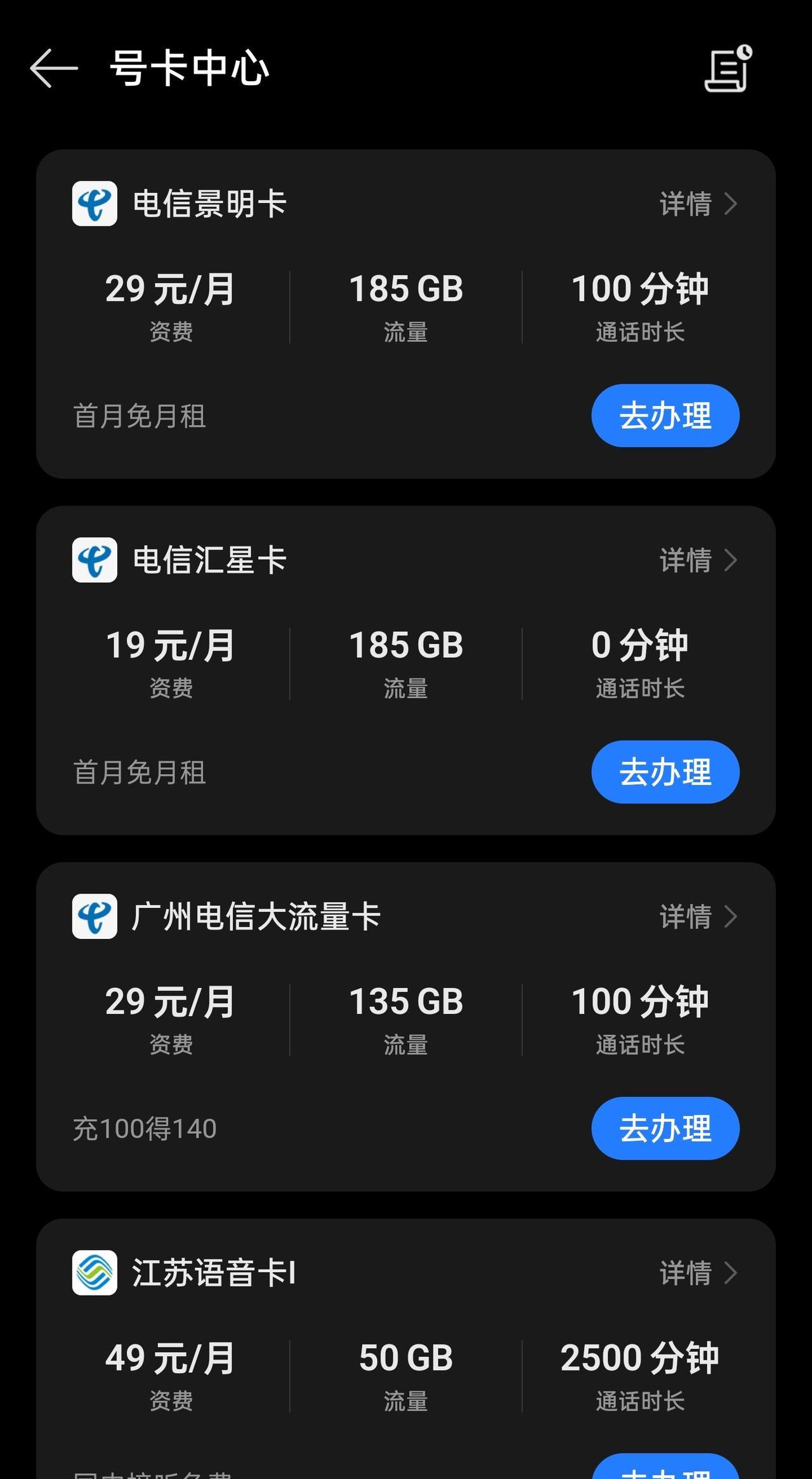
Task: Tap 去办理 for 电信汇星卡
Action: (665, 772)
